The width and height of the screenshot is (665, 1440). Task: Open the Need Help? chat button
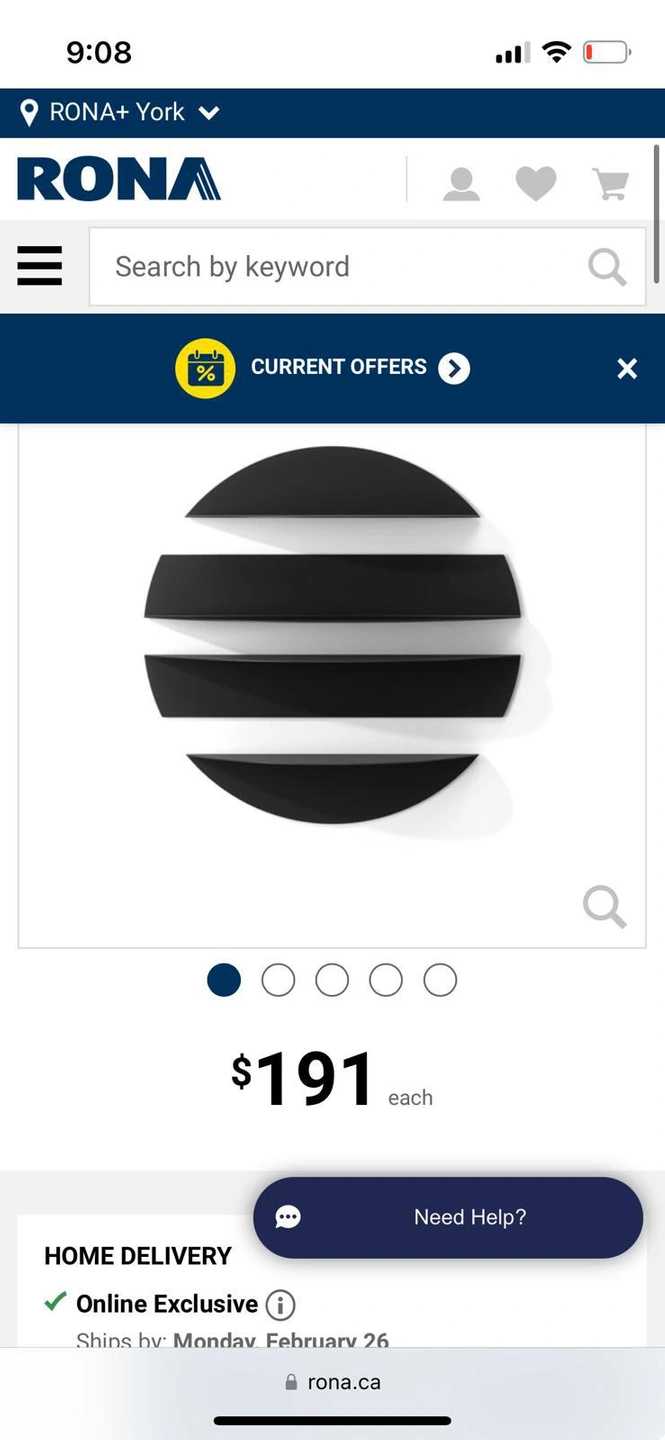pos(448,1217)
